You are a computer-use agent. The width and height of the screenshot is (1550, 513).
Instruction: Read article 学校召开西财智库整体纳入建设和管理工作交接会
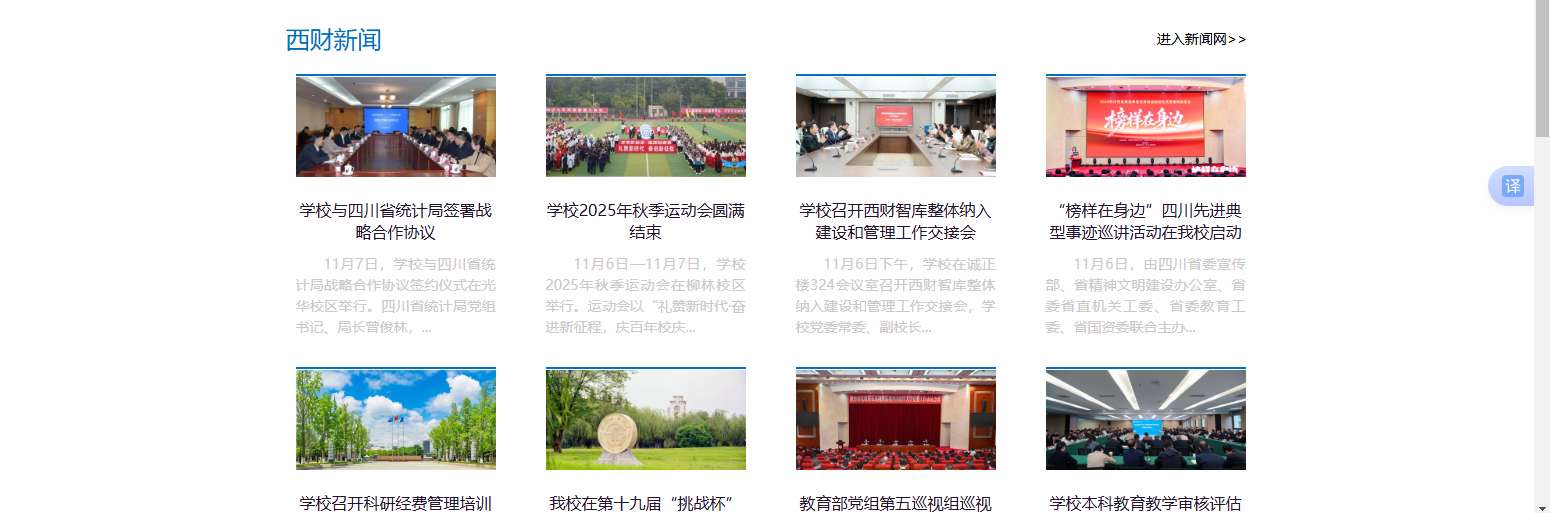point(896,222)
